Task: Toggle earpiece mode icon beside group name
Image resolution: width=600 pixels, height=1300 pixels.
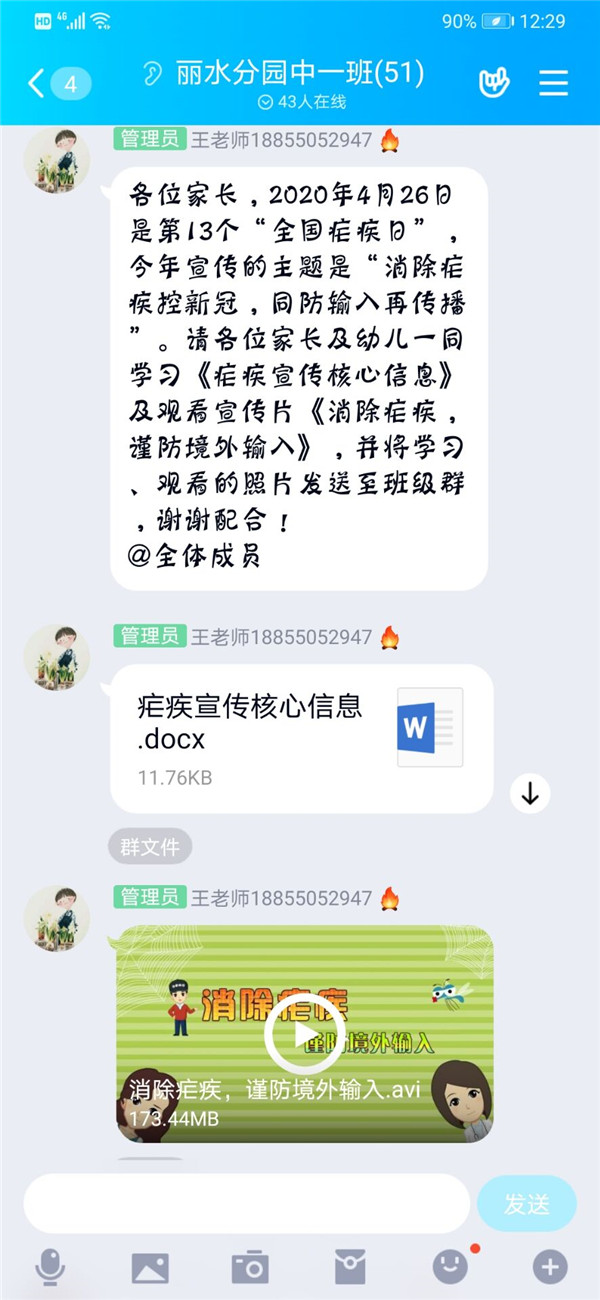Action: point(152,75)
